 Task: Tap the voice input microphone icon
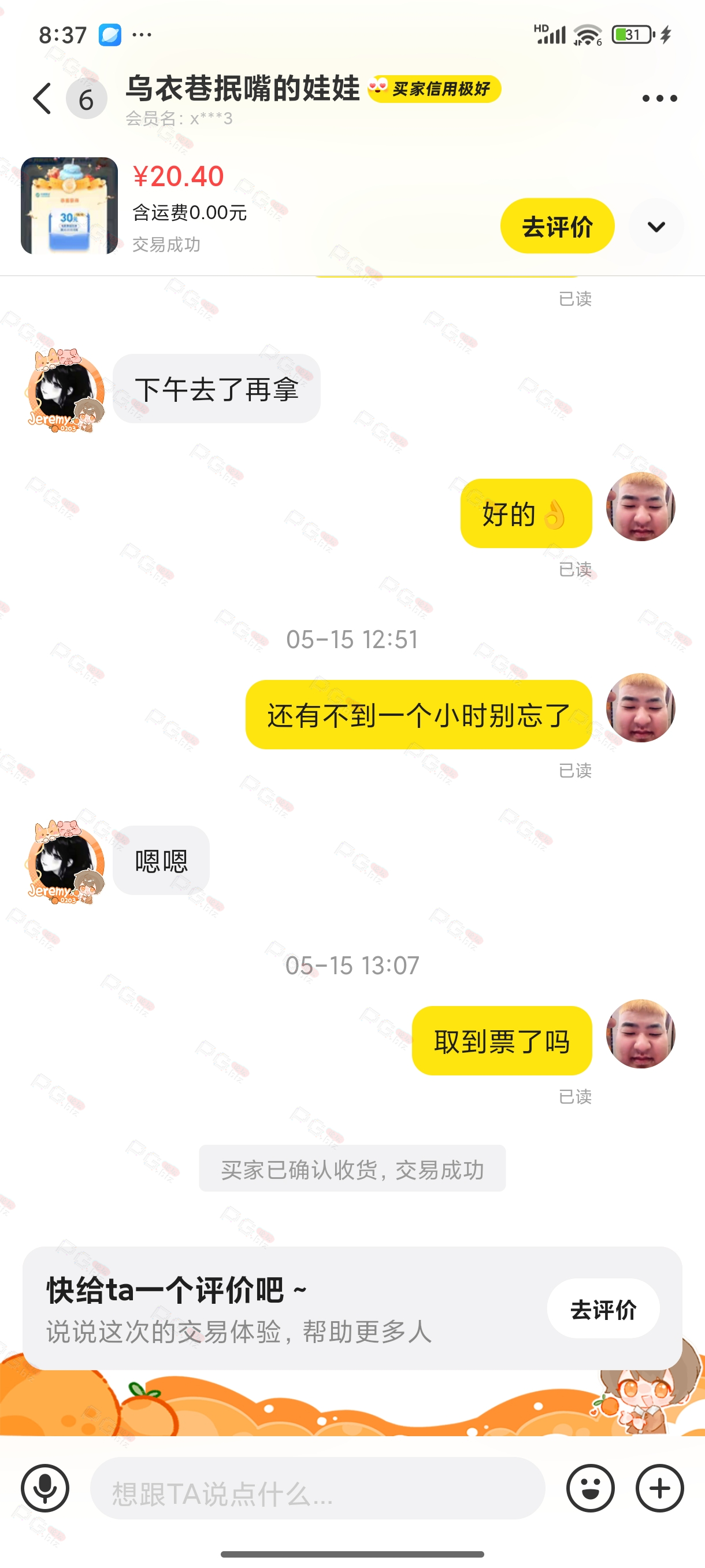(45, 1488)
